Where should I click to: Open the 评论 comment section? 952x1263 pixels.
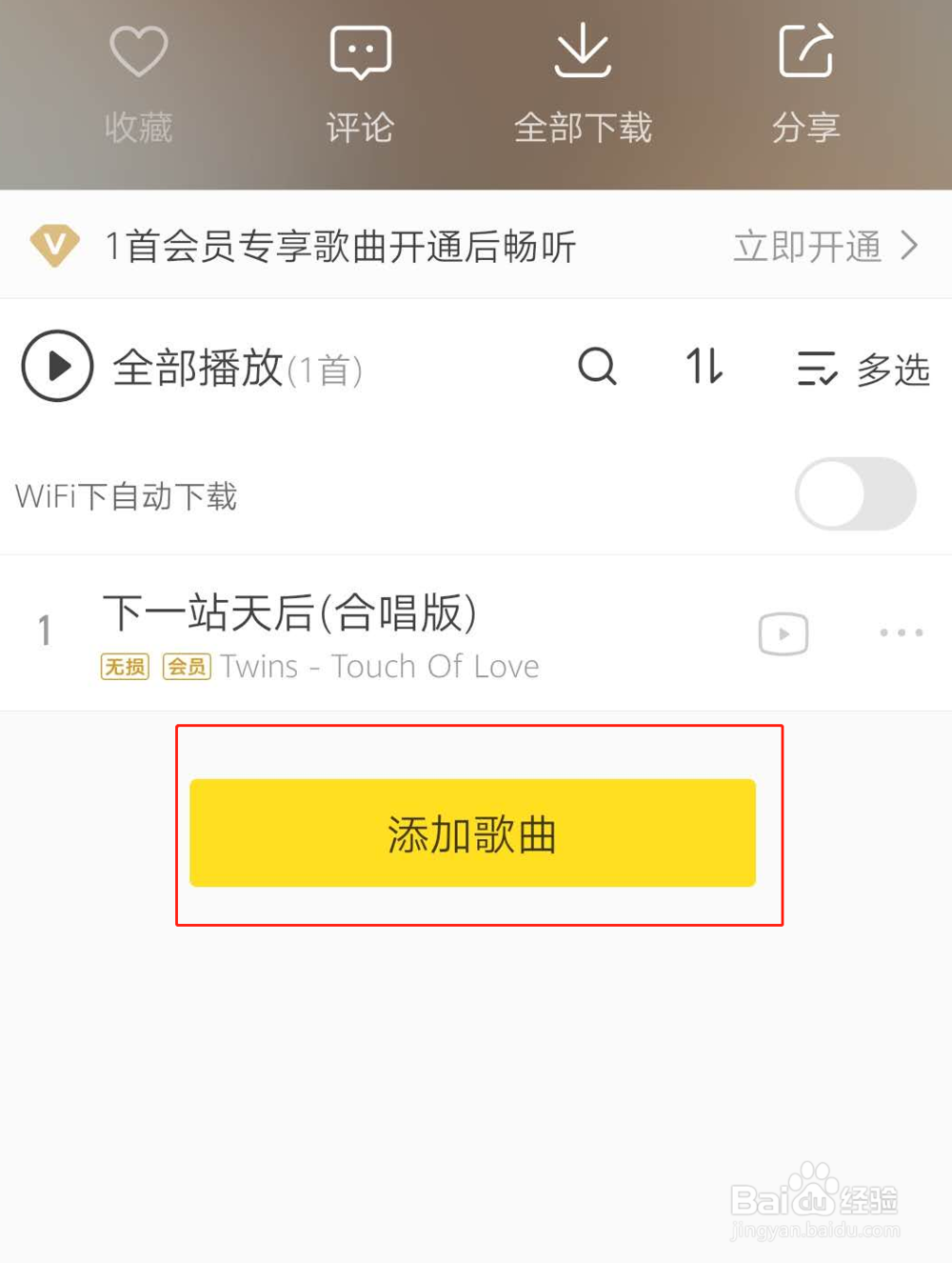click(360, 52)
